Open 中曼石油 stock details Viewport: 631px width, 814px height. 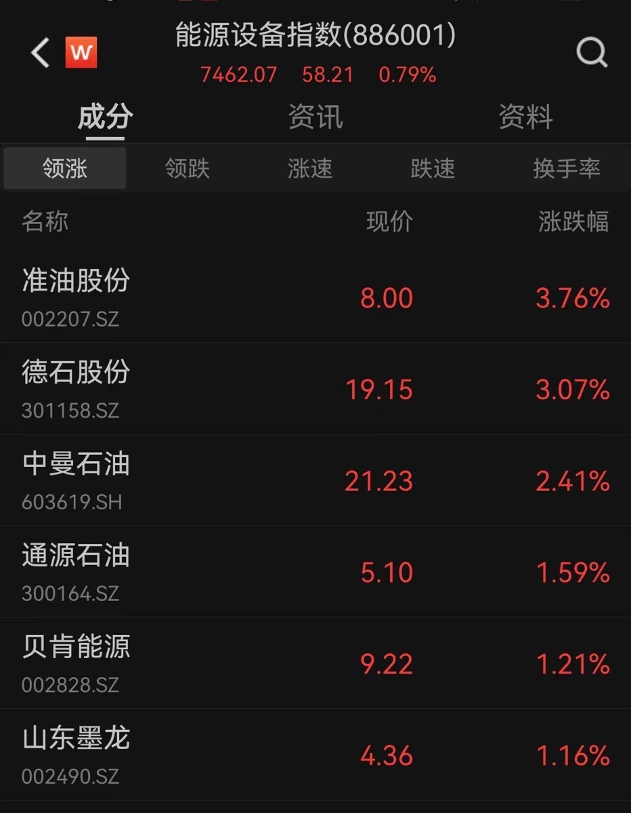click(315, 480)
